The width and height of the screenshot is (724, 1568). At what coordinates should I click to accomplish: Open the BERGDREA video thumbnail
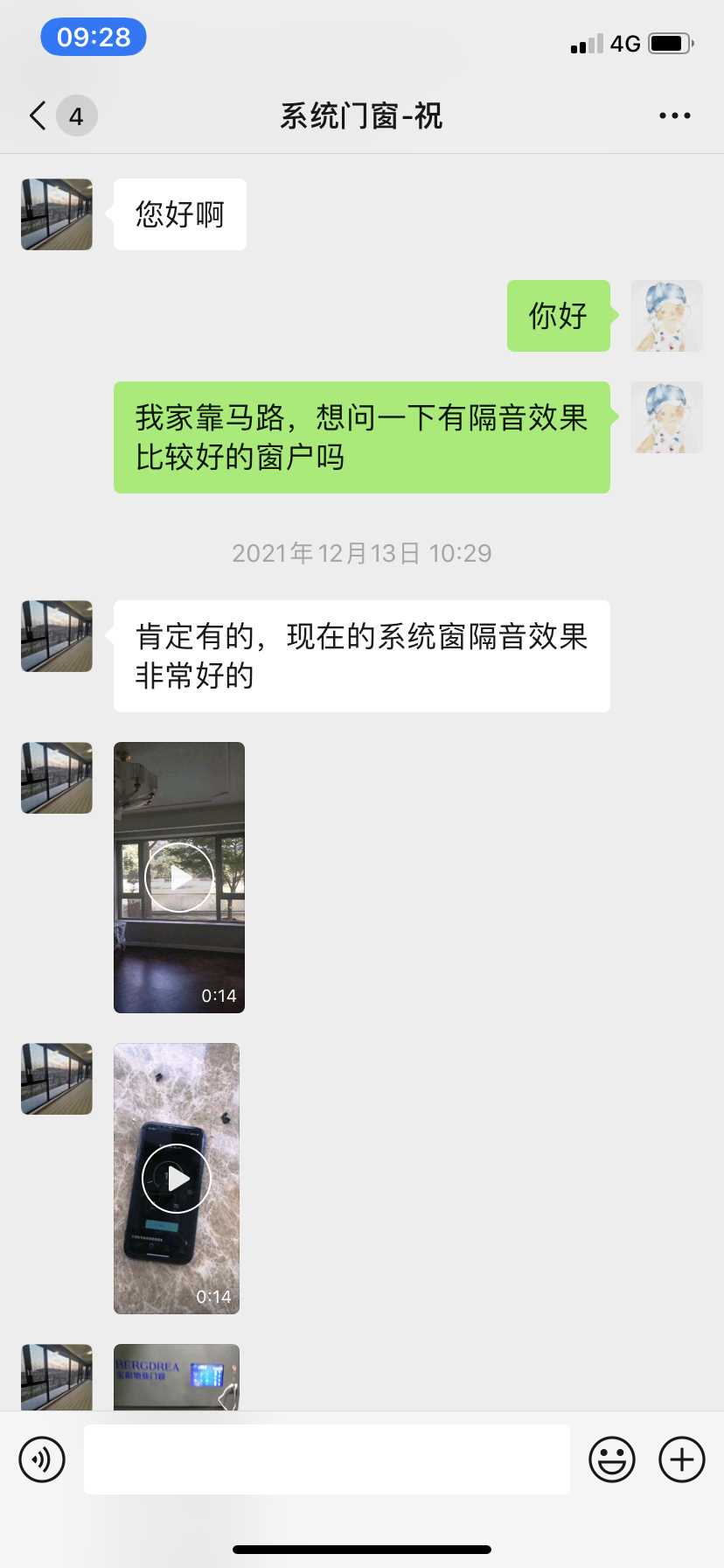[177, 1376]
